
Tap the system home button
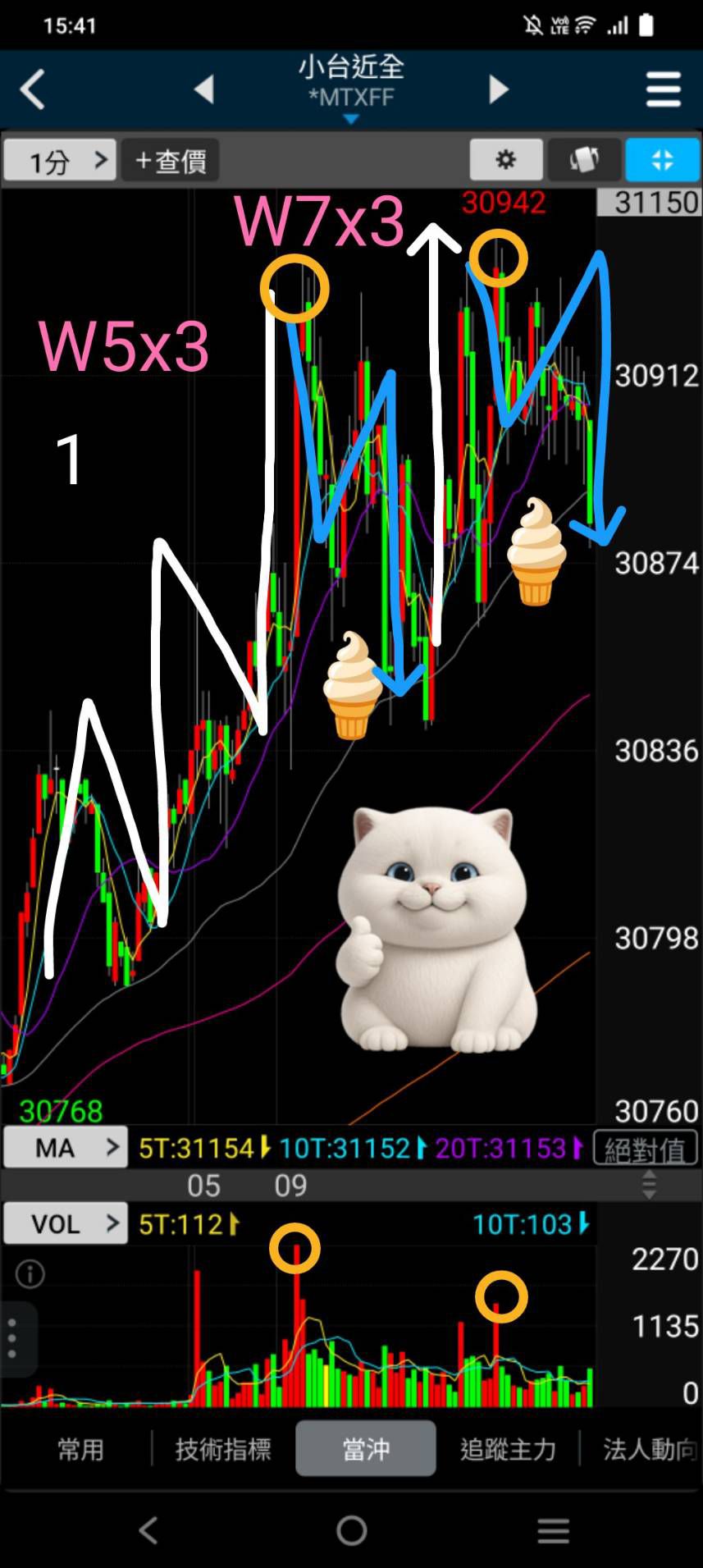point(351,1530)
